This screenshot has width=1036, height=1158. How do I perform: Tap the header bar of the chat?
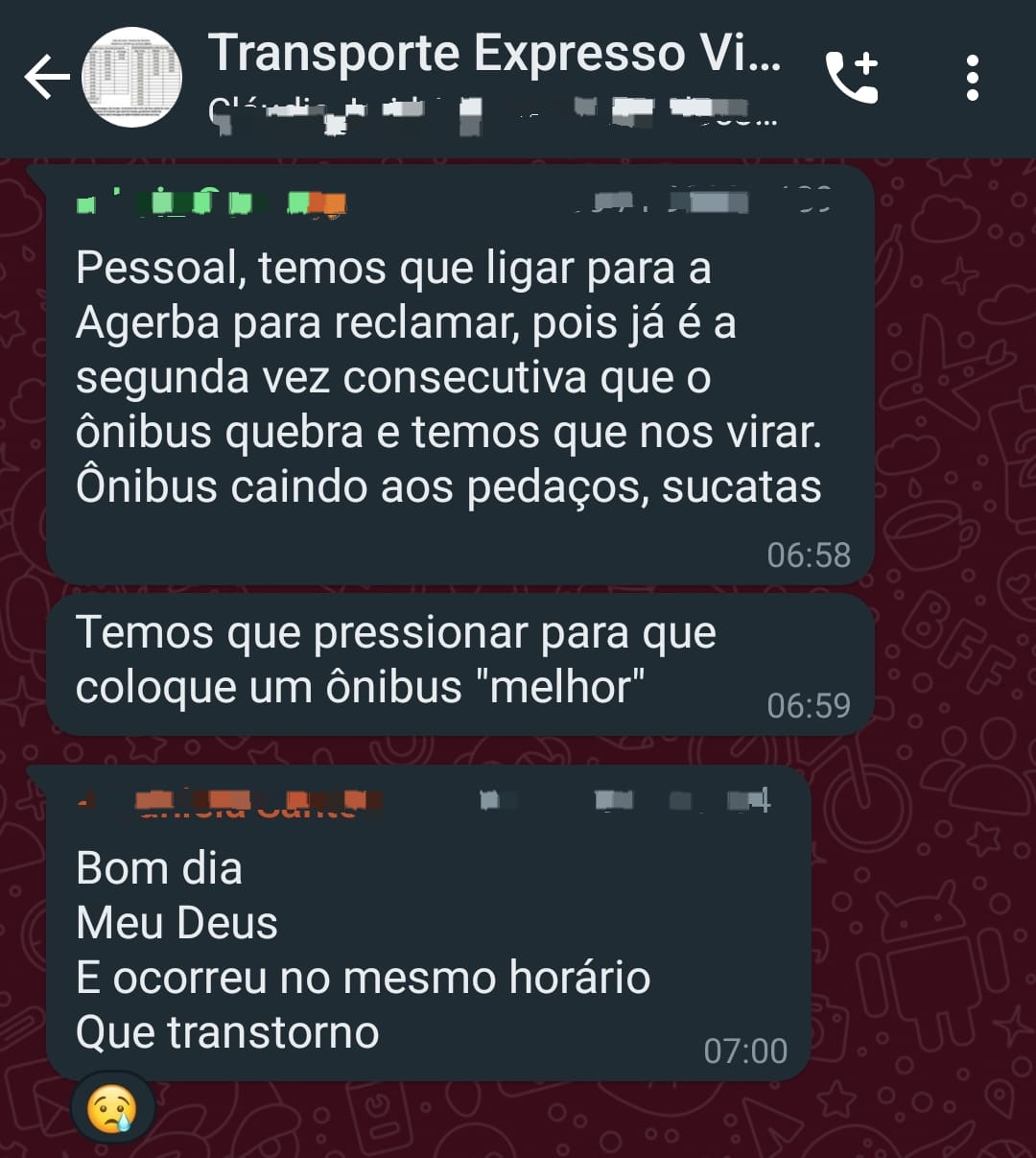[x=518, y=79]
